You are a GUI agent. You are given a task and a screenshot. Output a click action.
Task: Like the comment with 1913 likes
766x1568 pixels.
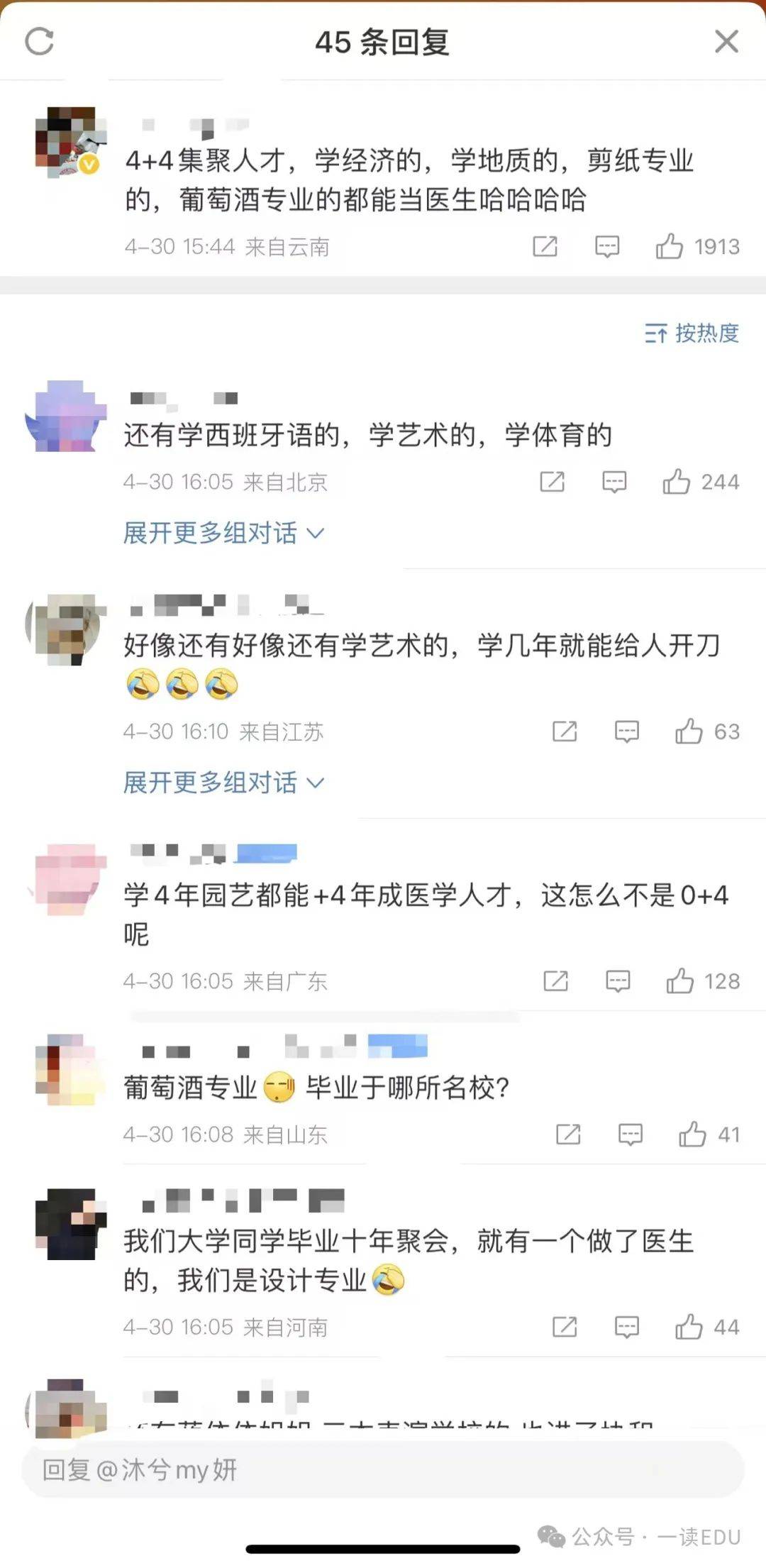tap(669, 246)
